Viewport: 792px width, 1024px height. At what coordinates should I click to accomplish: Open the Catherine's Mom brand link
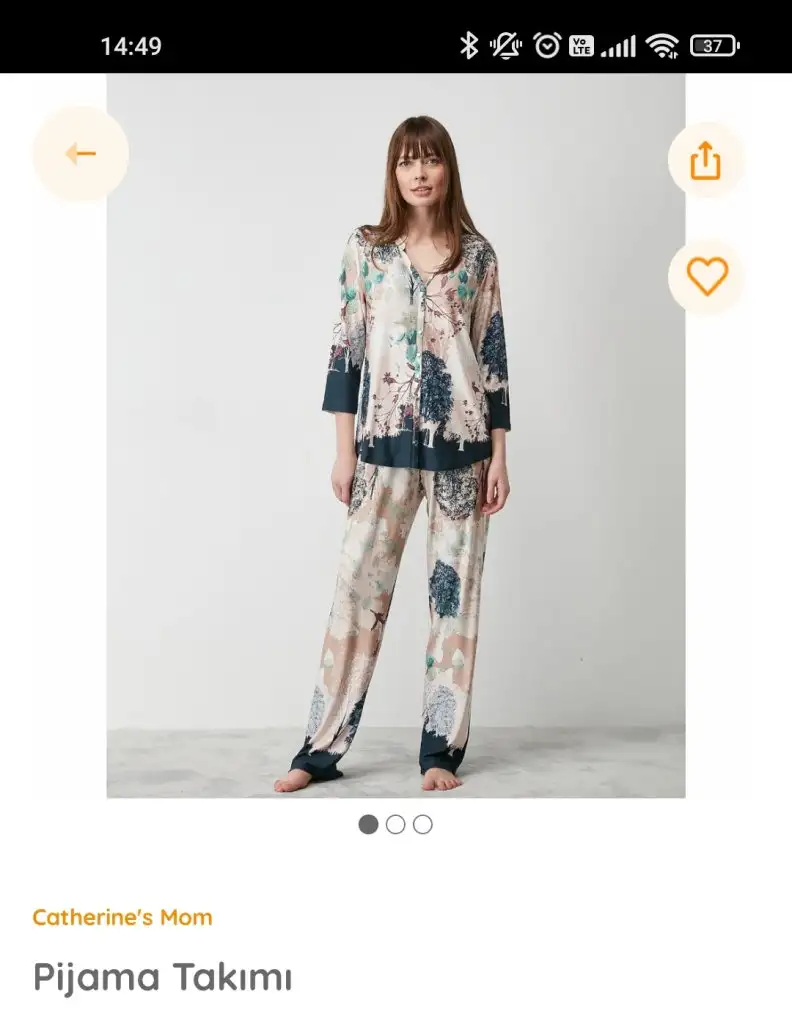pyautogui.click(x=122, y=917)
